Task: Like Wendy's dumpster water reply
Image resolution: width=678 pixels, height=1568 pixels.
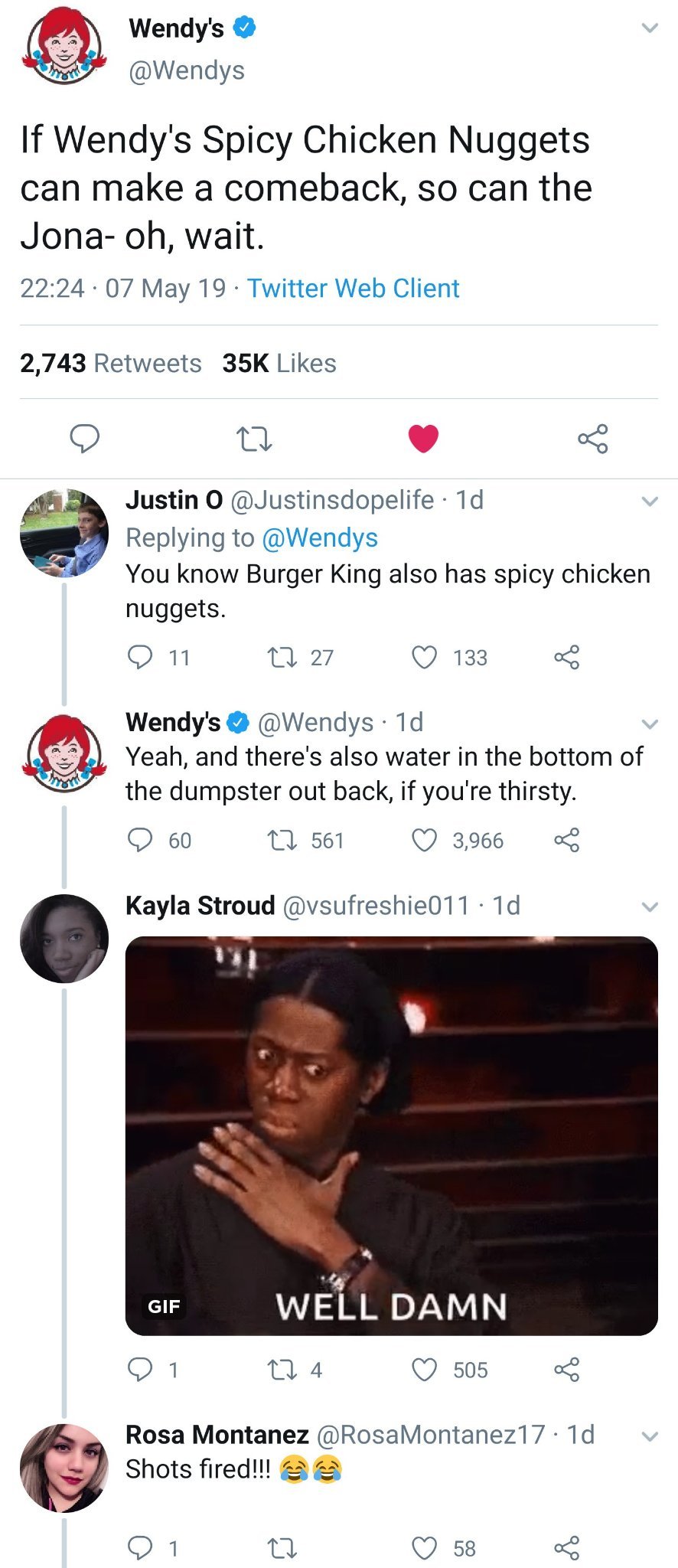Action: [x=425, y=840]
